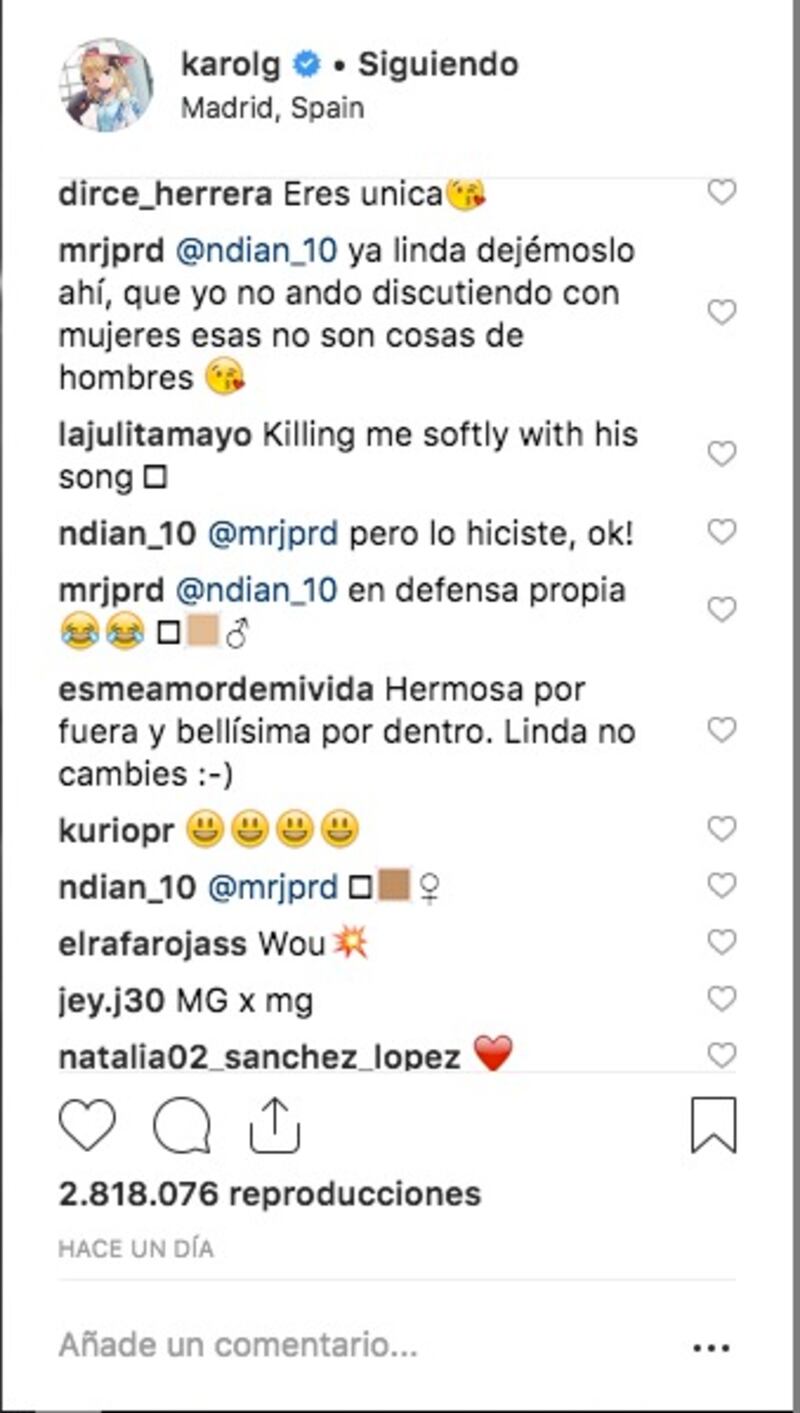Open the Madrid, Spain location

tap(272, 108)
